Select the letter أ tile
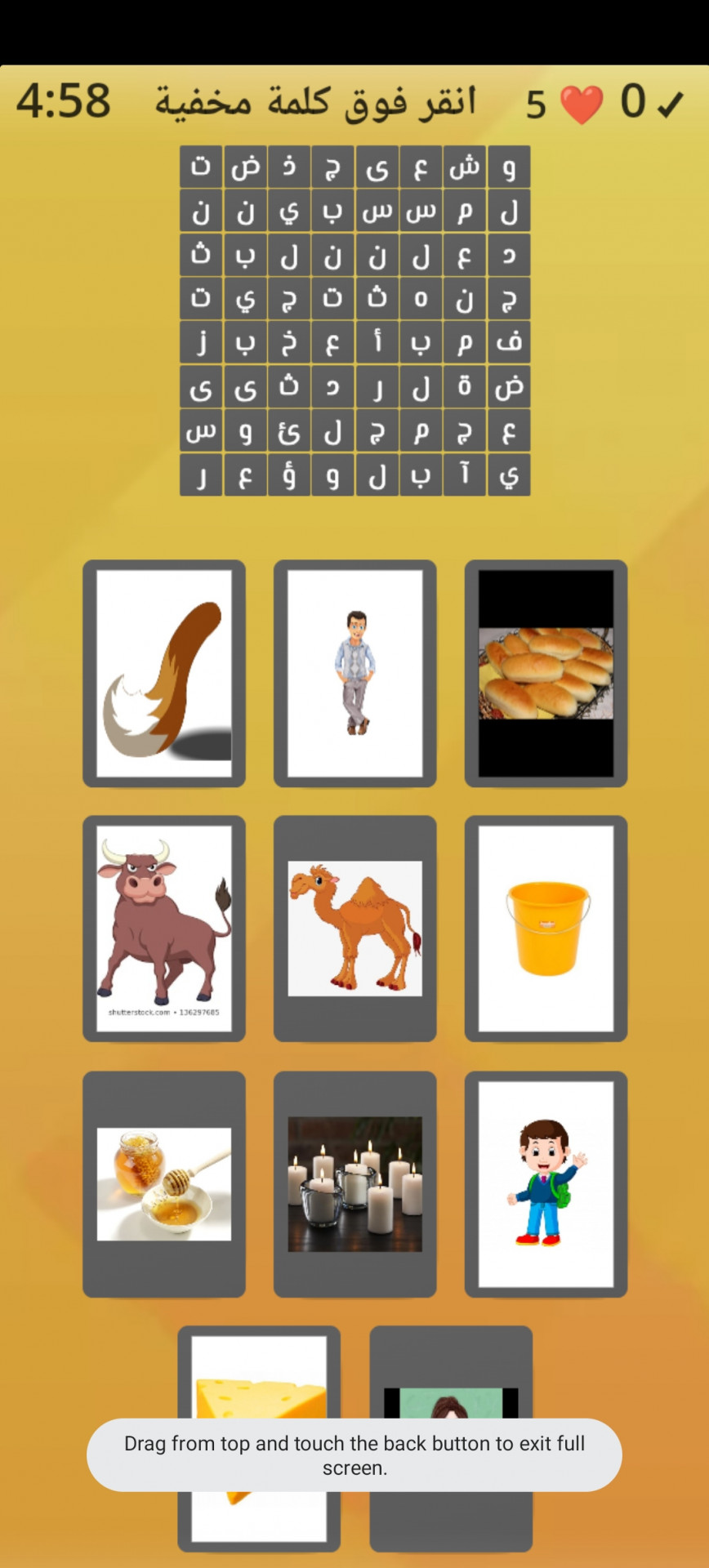 click(377, 343)
